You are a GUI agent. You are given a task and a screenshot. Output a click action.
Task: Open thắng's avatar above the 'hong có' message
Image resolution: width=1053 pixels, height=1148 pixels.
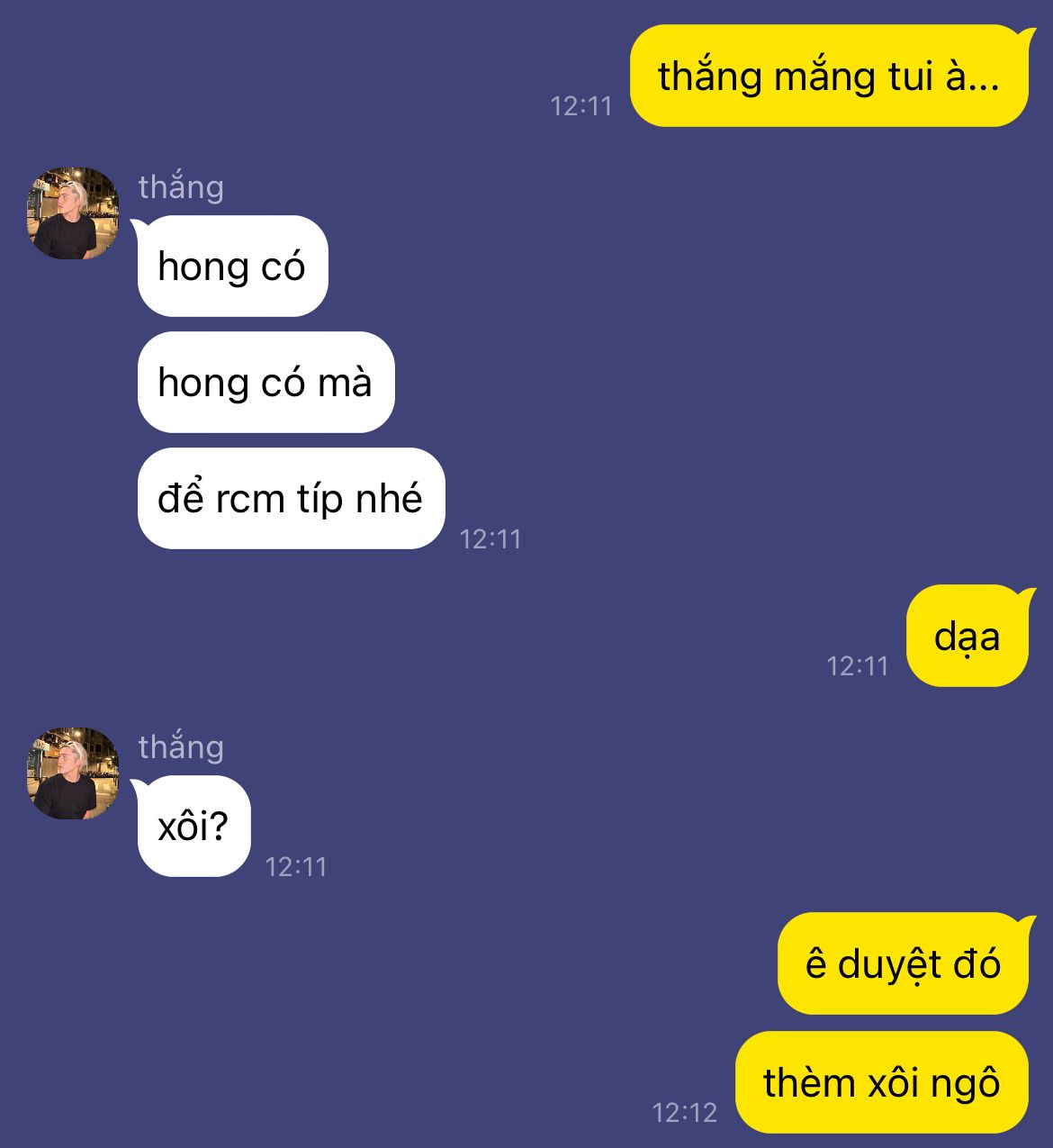click(x=73, y=213)
